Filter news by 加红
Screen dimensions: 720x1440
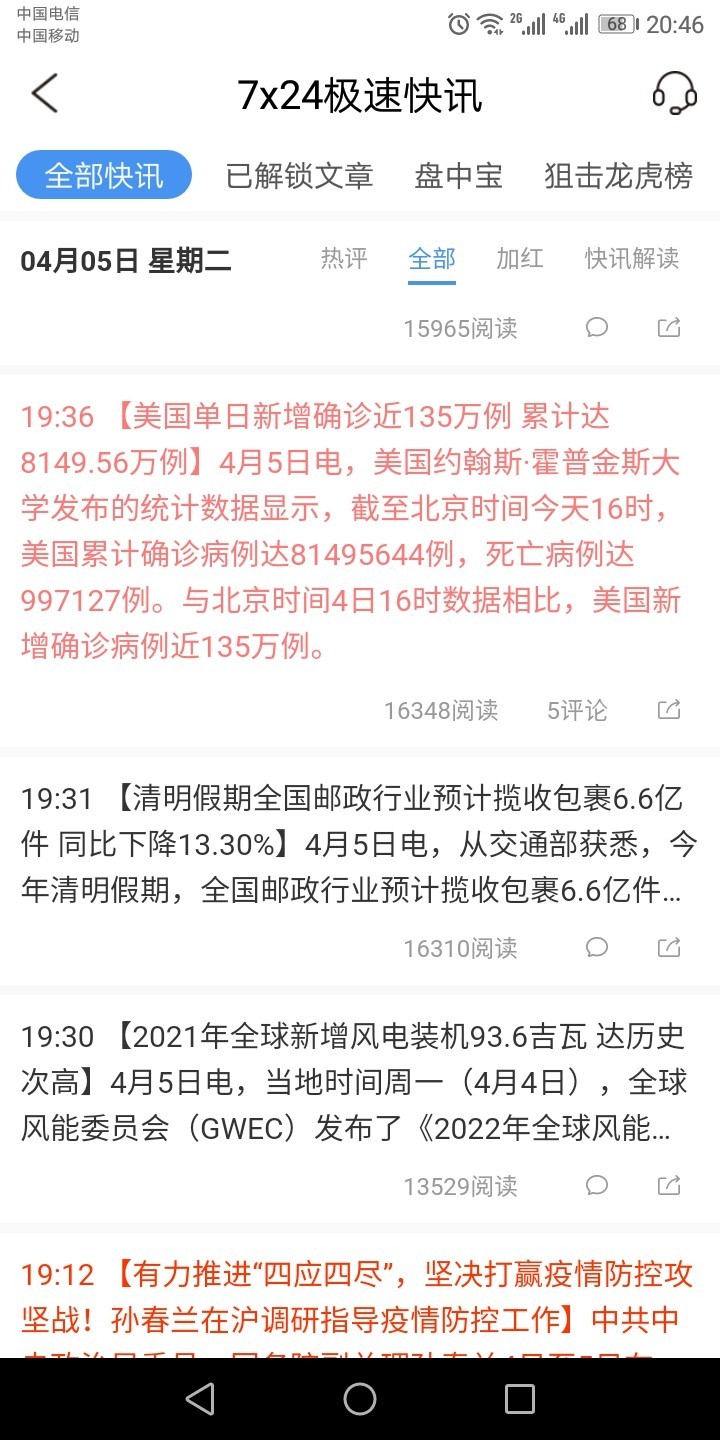click(520, 258)
